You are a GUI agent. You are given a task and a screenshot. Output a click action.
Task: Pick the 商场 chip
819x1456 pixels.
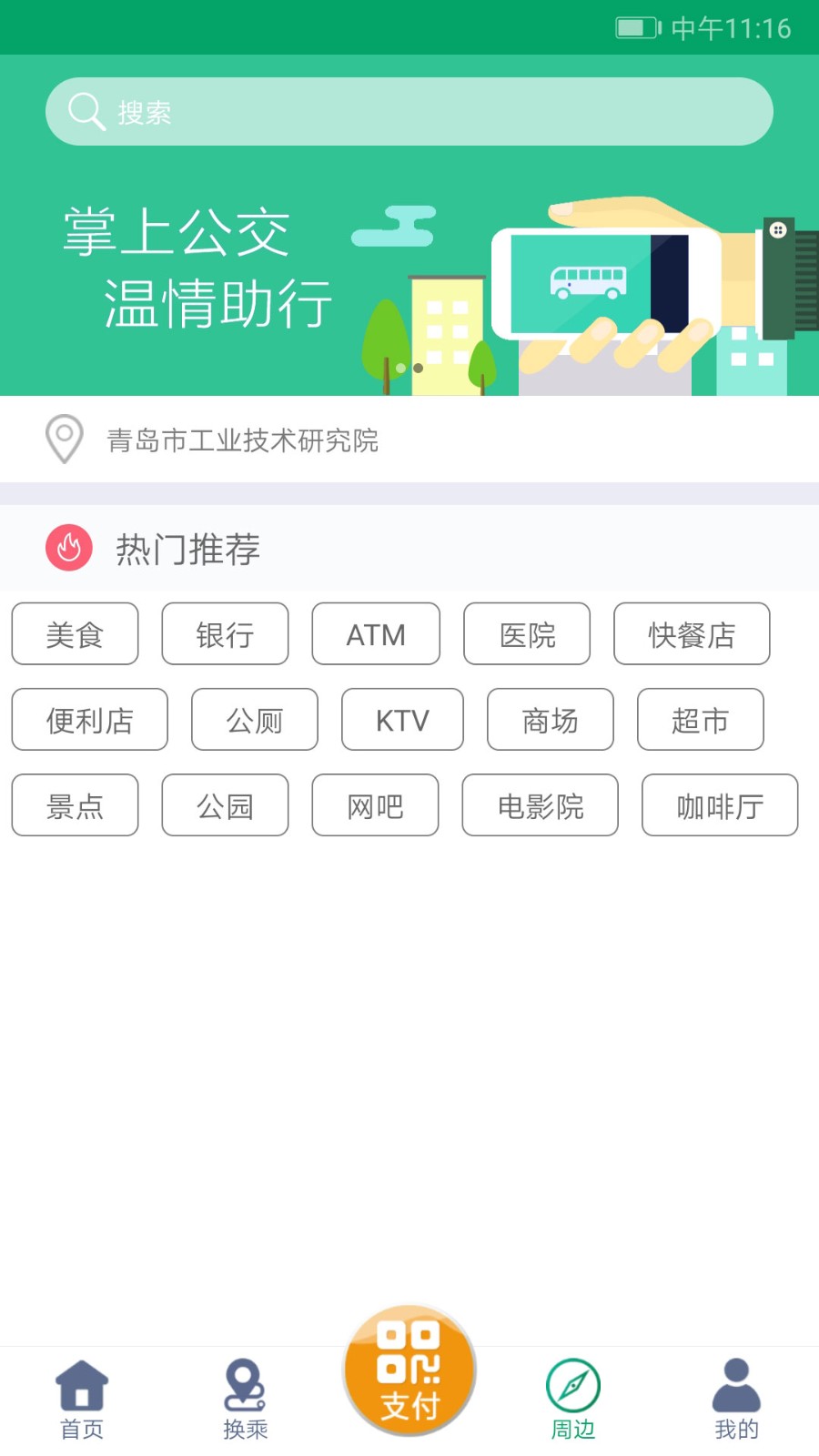coord(551,720)
